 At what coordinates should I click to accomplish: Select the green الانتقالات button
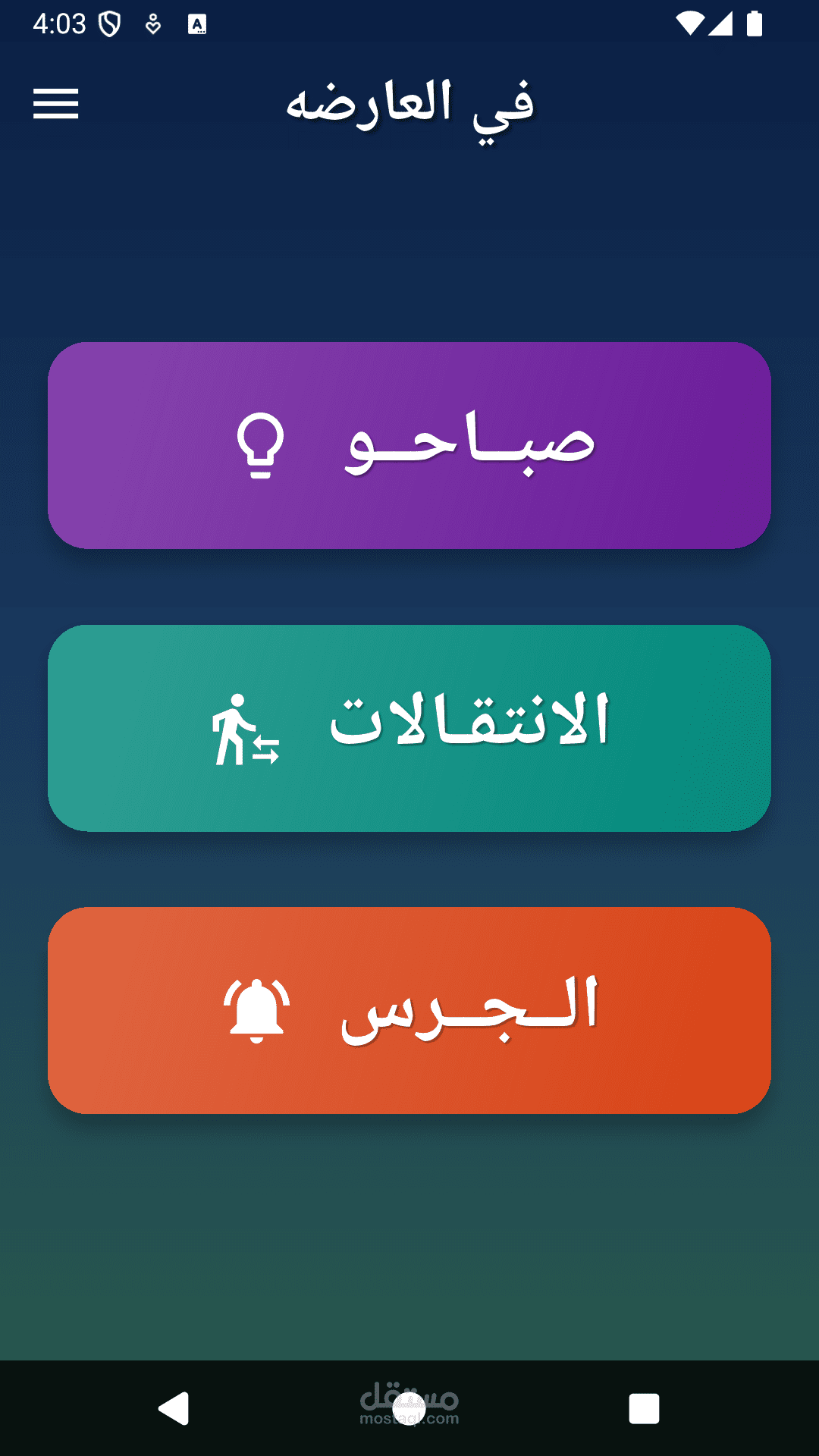tap(409, 728)
